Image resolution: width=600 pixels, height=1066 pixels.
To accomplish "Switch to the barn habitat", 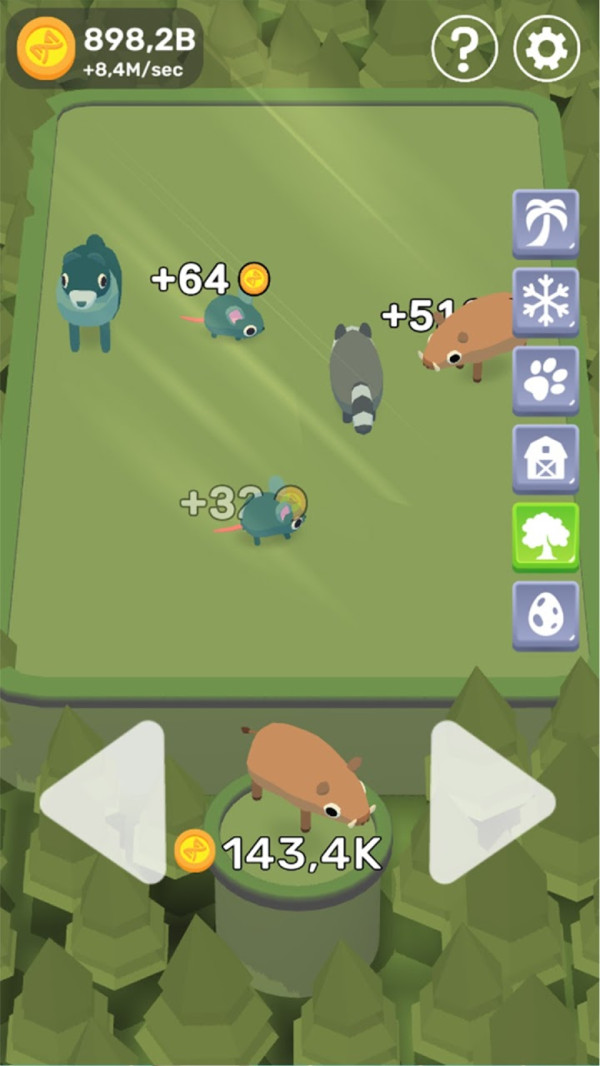I will [546, 459].
